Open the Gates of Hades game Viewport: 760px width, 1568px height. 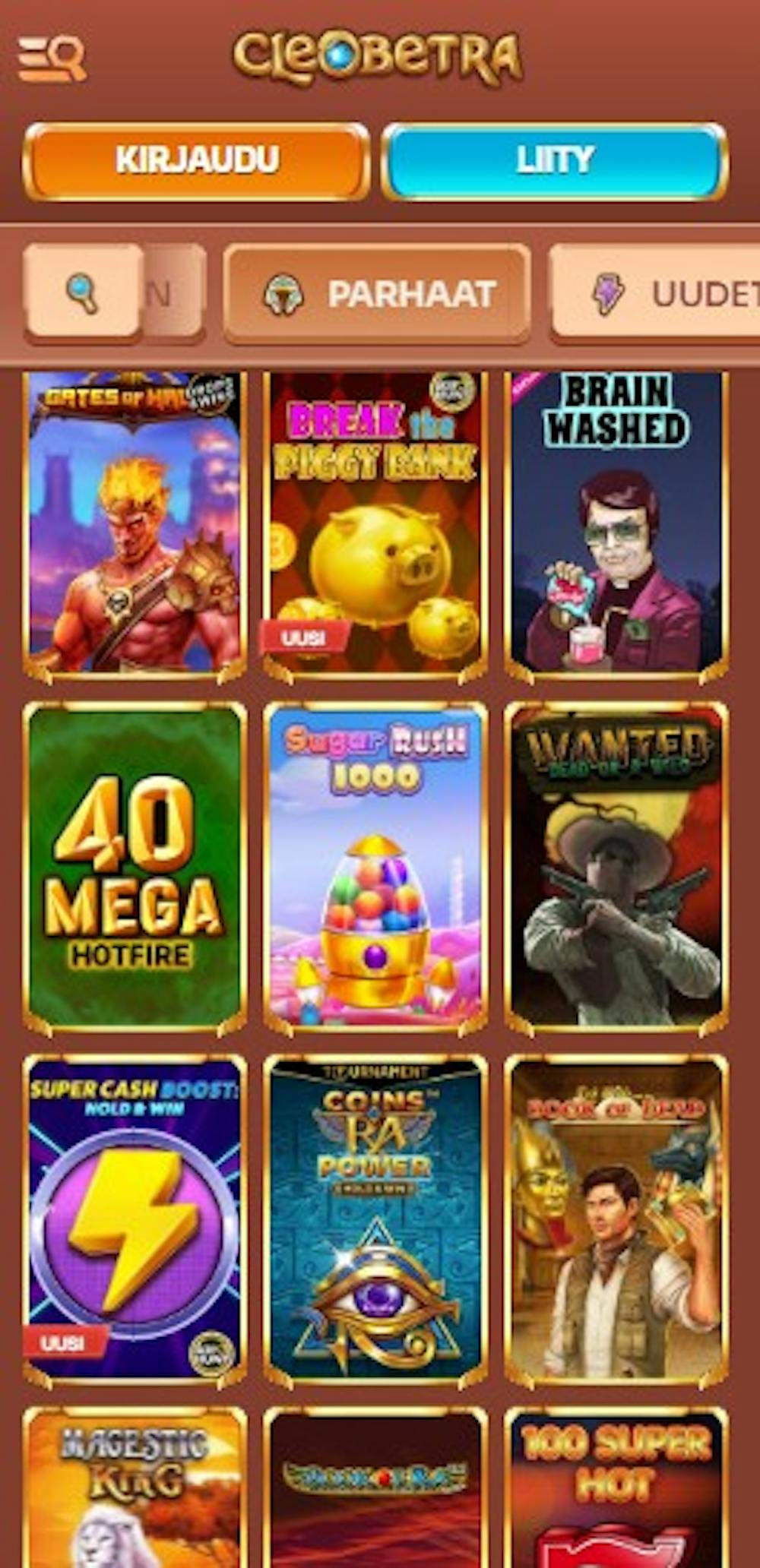pos(135,524)
